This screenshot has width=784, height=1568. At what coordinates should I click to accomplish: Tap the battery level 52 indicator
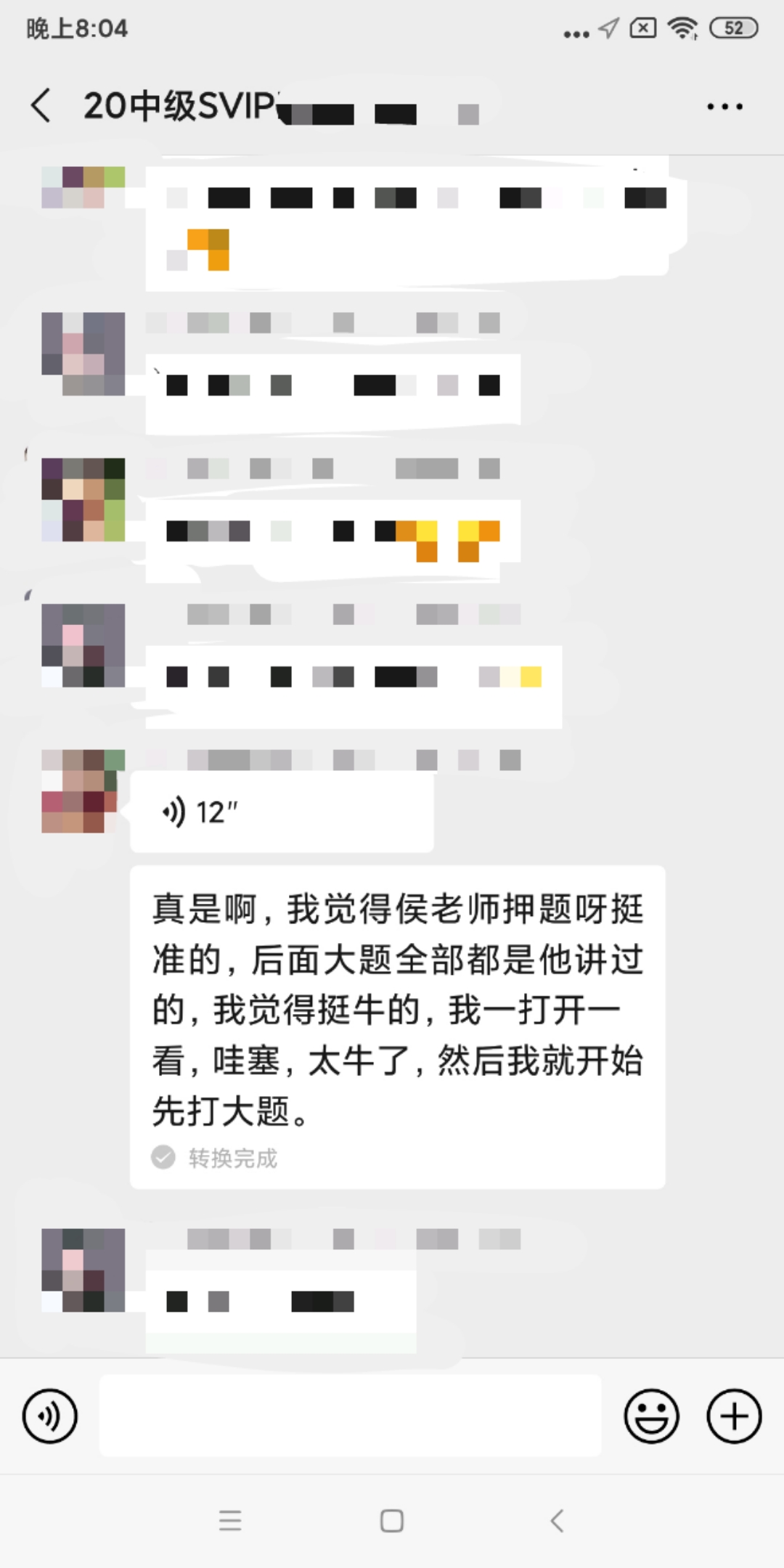tap(732, 28)
